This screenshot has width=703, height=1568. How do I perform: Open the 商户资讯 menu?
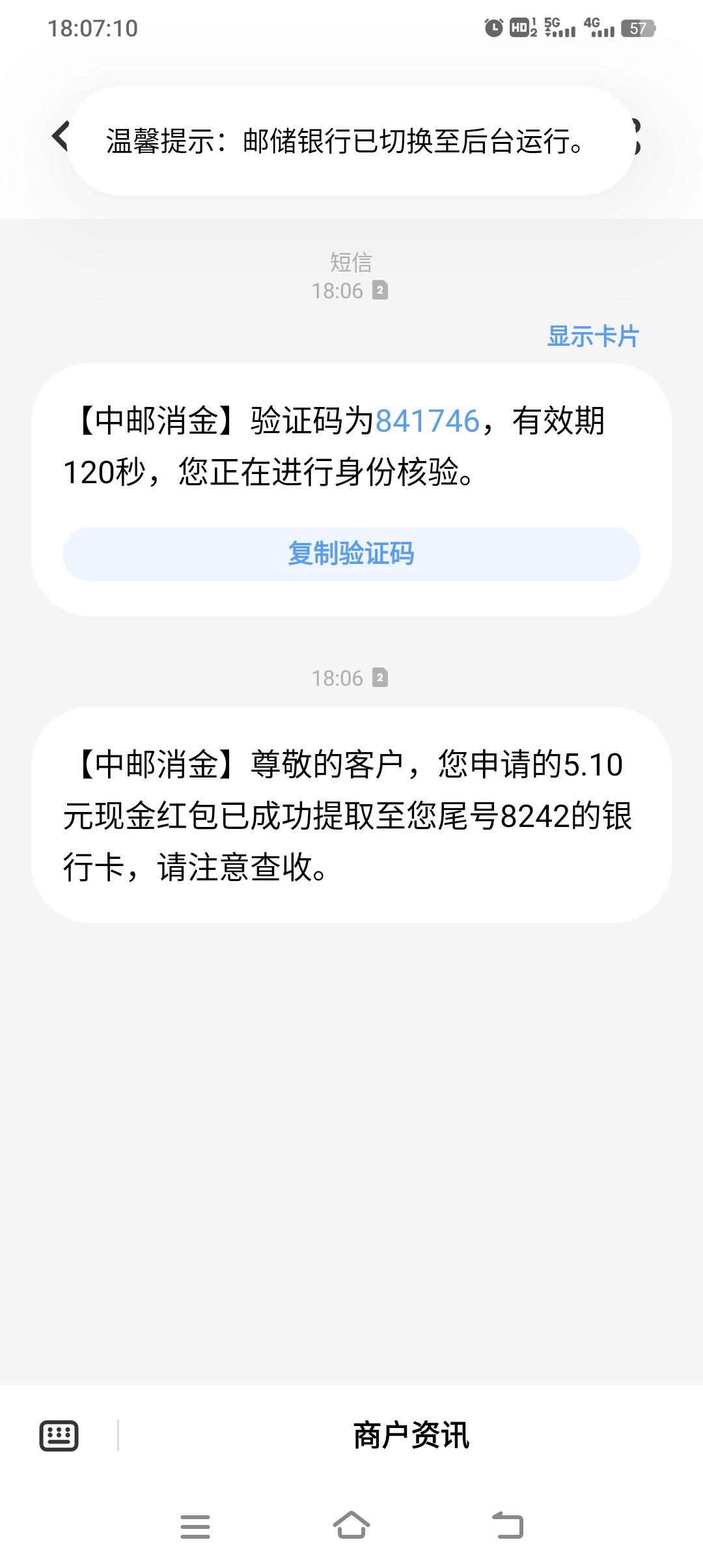coord(411,1436)
